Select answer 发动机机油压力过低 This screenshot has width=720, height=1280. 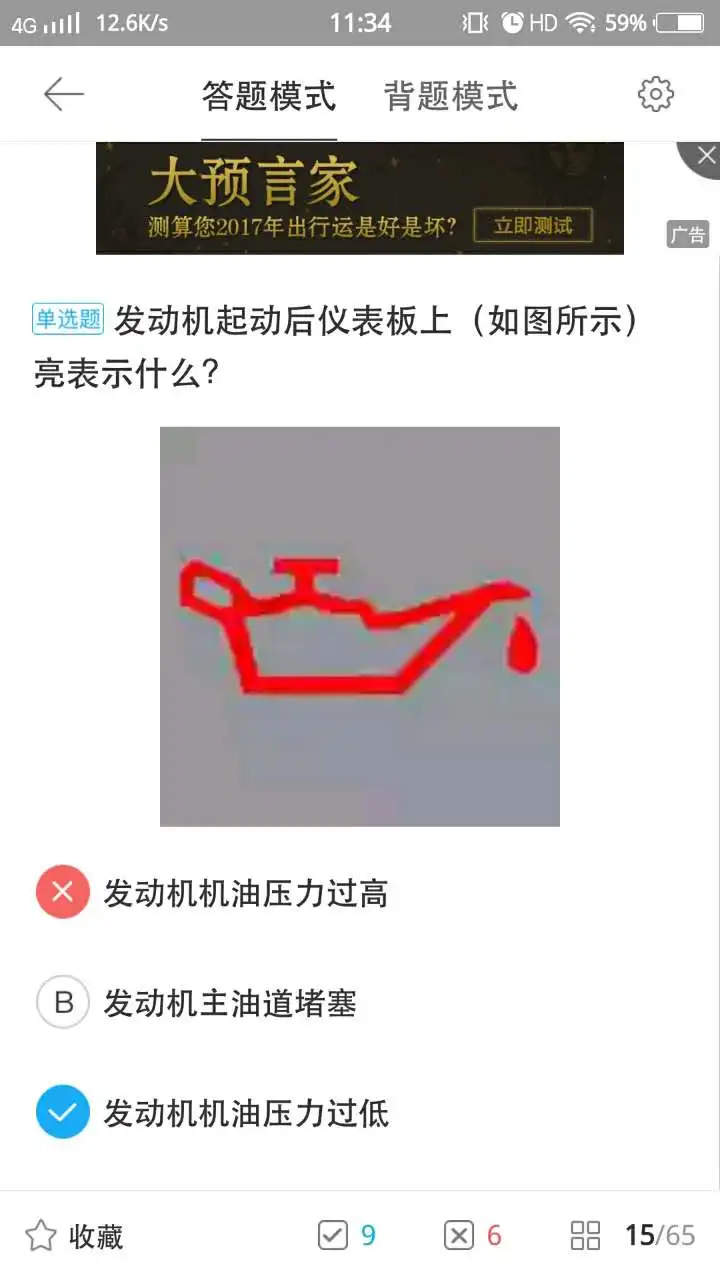(245, 1112)
